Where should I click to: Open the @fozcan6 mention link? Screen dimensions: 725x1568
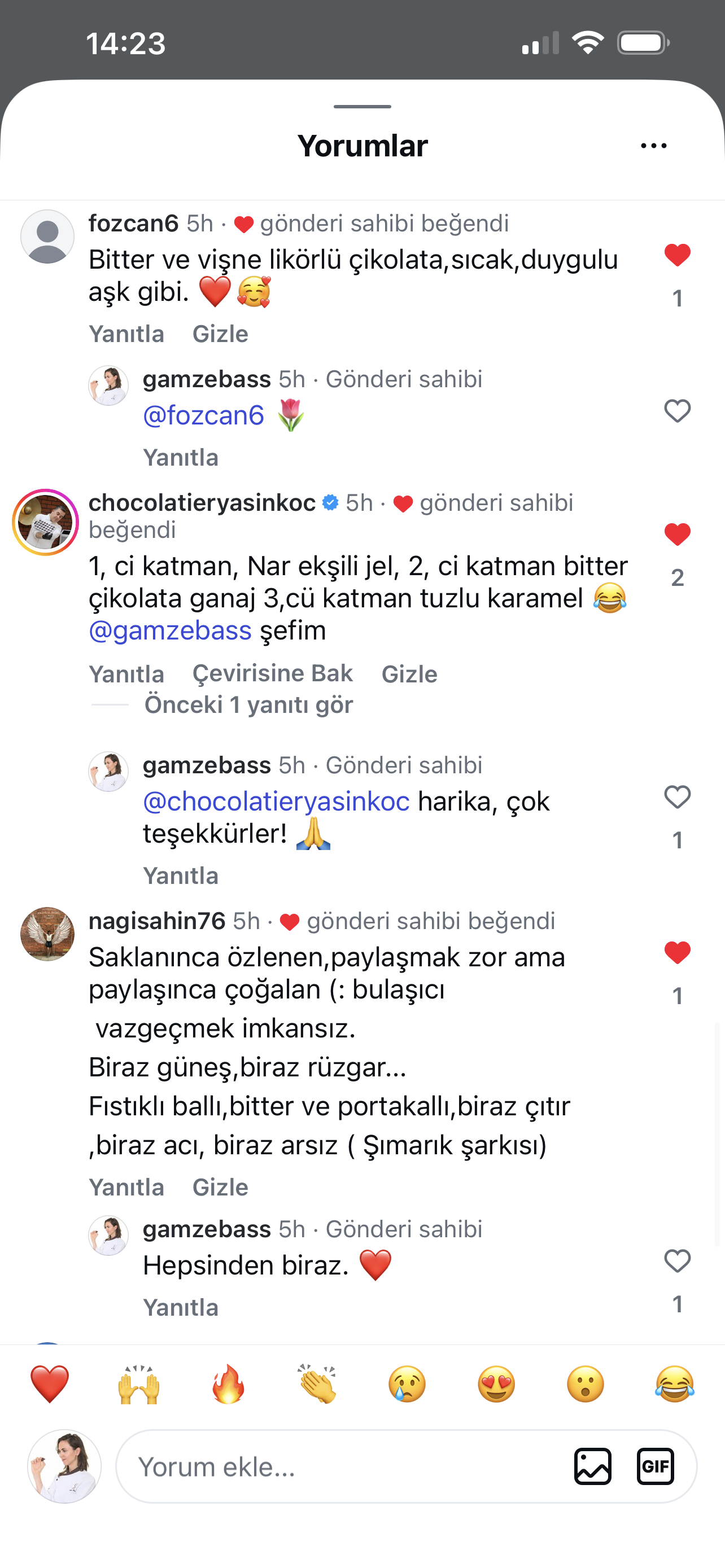[x=203, y=416]
